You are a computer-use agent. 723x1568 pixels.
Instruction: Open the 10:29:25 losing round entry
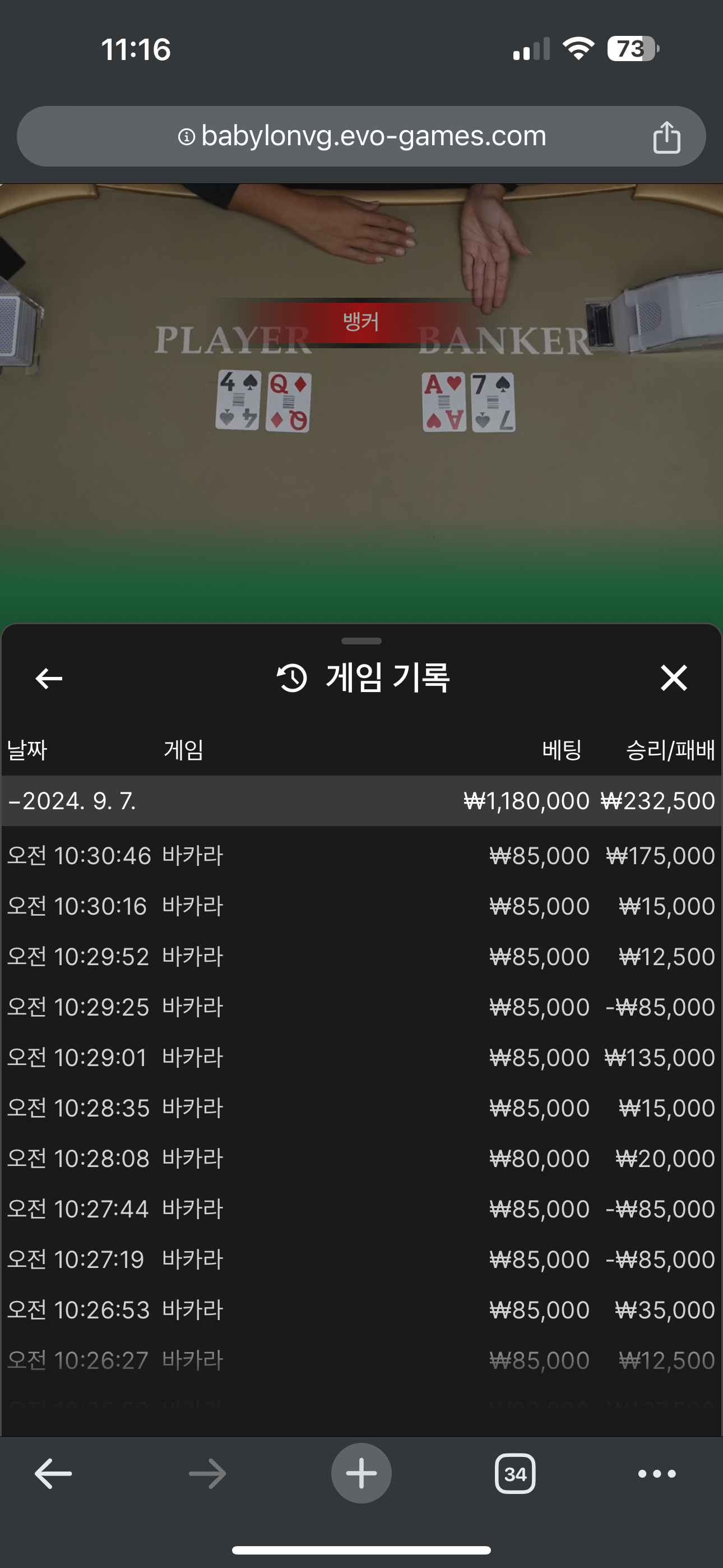pos(361,1007)
